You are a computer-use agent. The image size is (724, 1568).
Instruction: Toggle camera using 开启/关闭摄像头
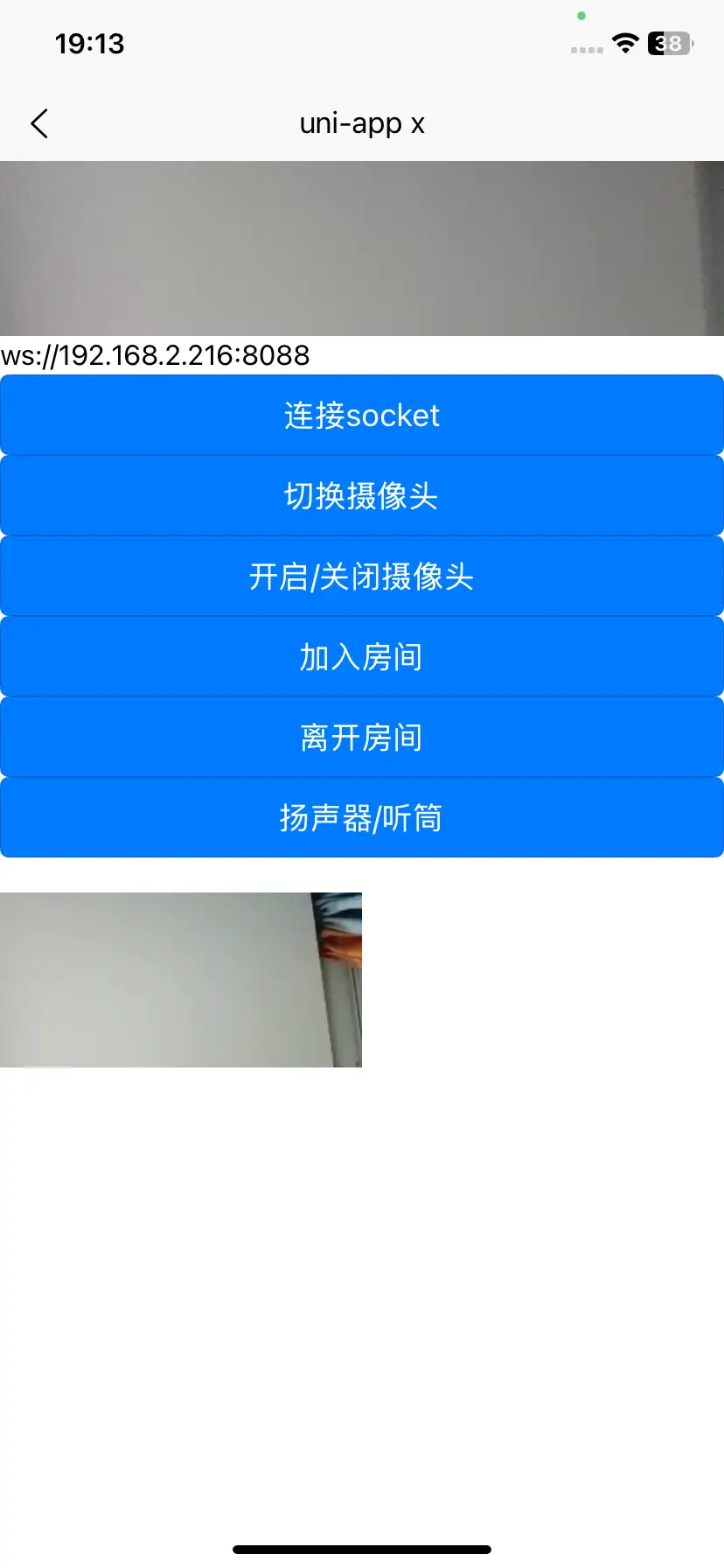(x=362, y=576)
